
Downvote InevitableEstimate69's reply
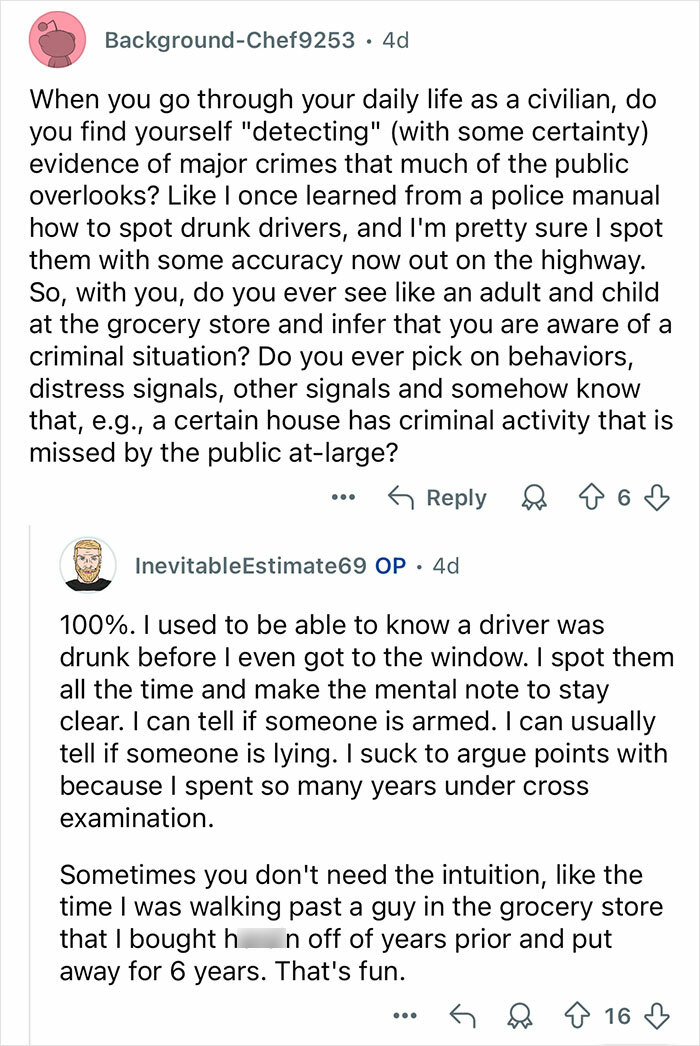point(656,1016)
